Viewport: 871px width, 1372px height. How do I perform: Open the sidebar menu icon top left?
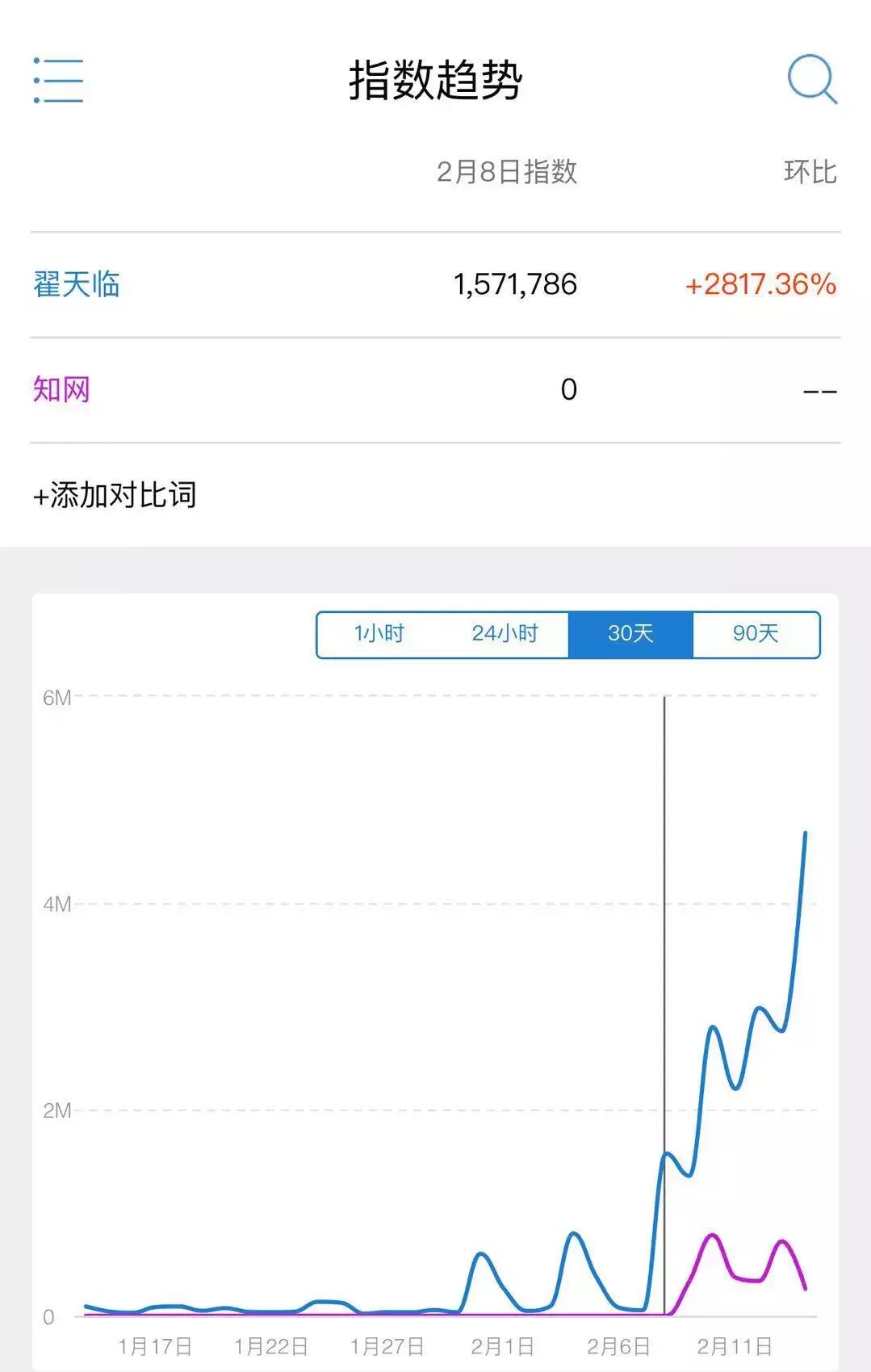[58, 81]
